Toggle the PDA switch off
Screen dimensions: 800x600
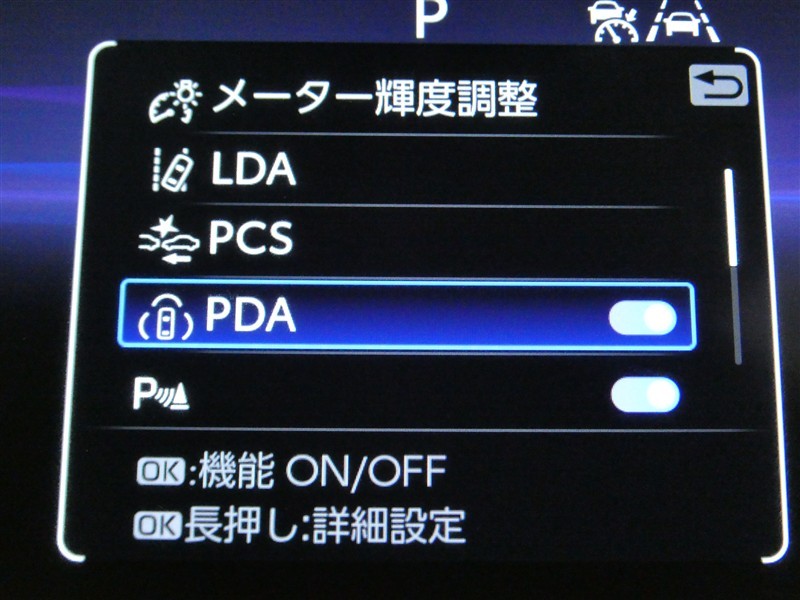click(x=642, y=318)
